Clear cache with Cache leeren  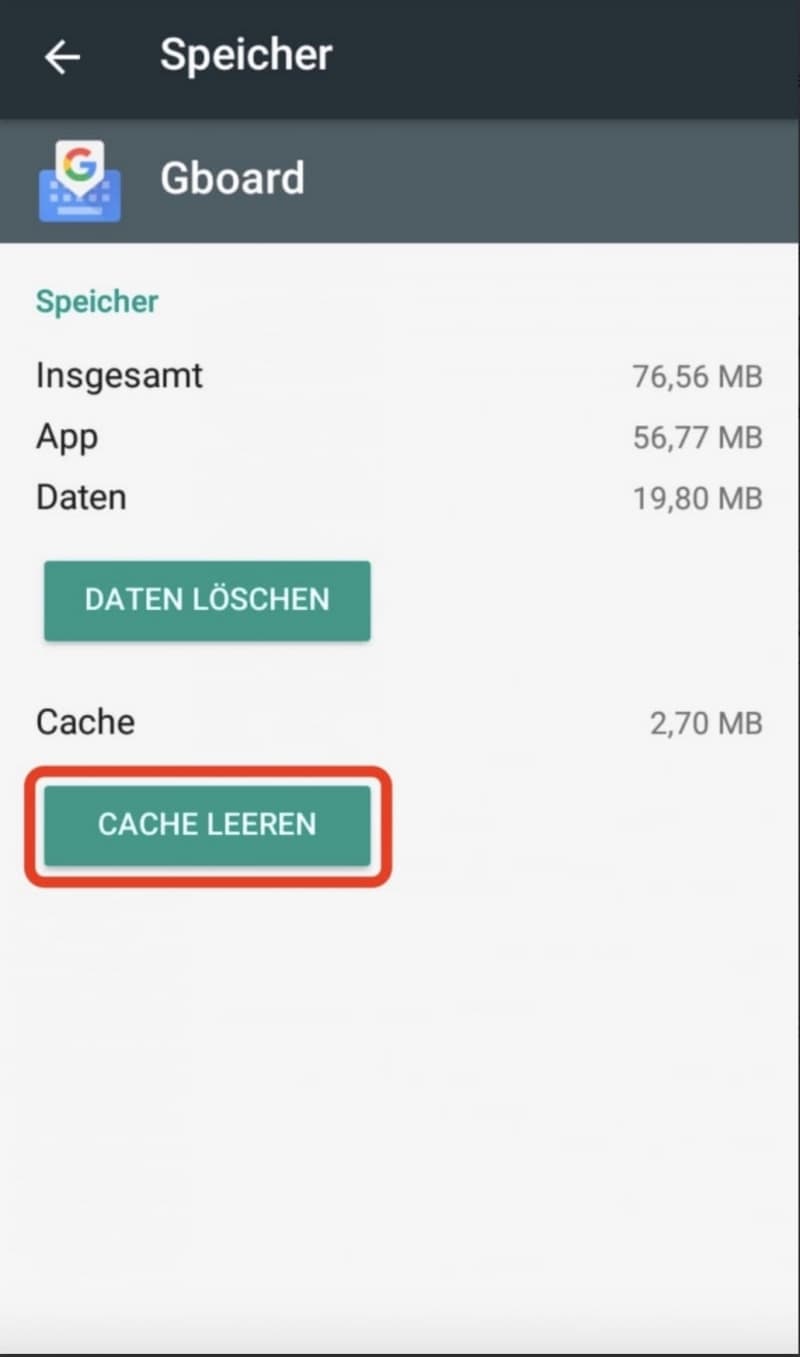[207, 825]
